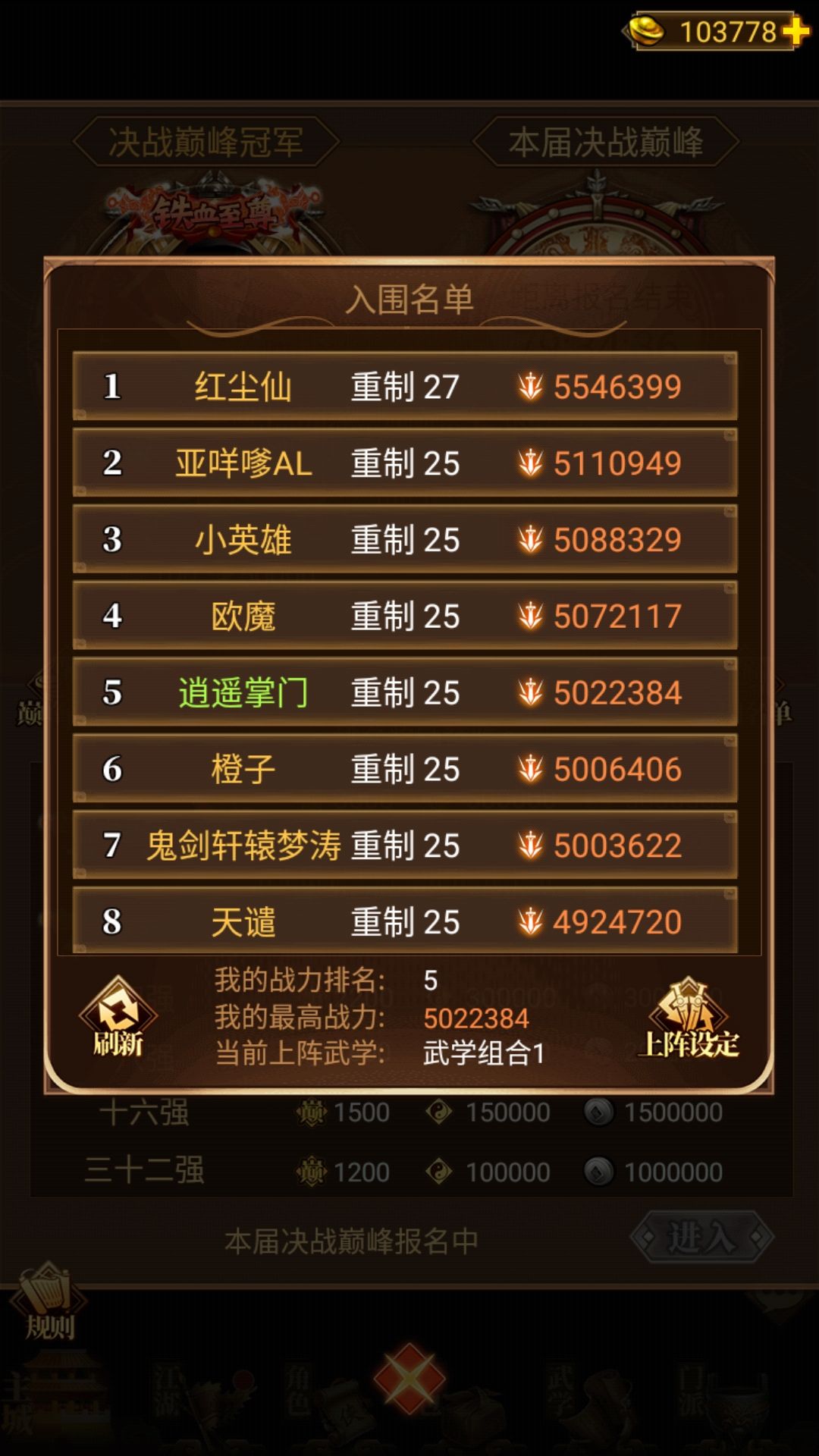Select the 逍遥掌门 rank 5 entry
This screenshot has width=819, height=1456.
pos(409,692)
